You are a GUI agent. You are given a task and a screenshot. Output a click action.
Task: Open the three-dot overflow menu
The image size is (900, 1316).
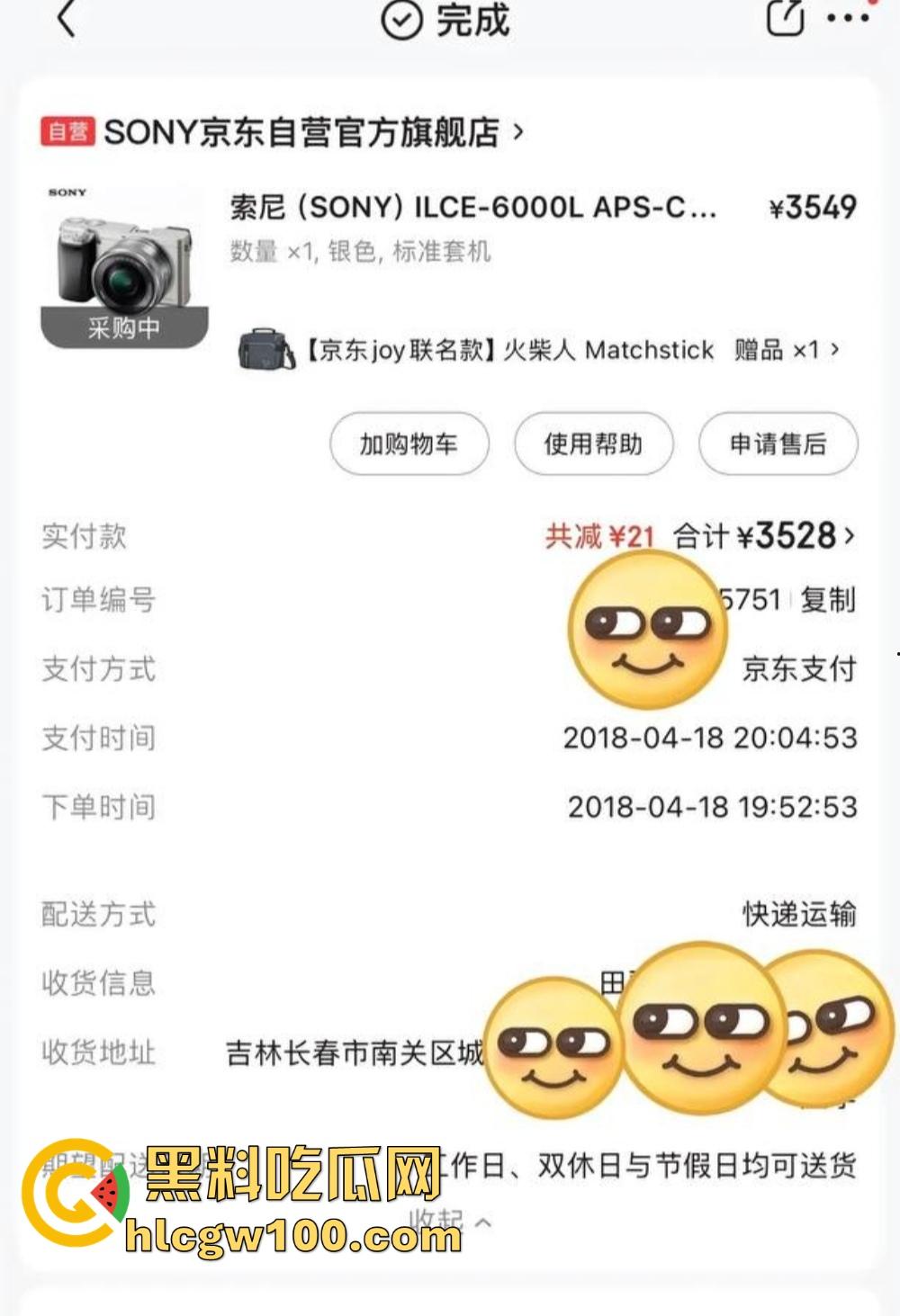coord(848,18)
